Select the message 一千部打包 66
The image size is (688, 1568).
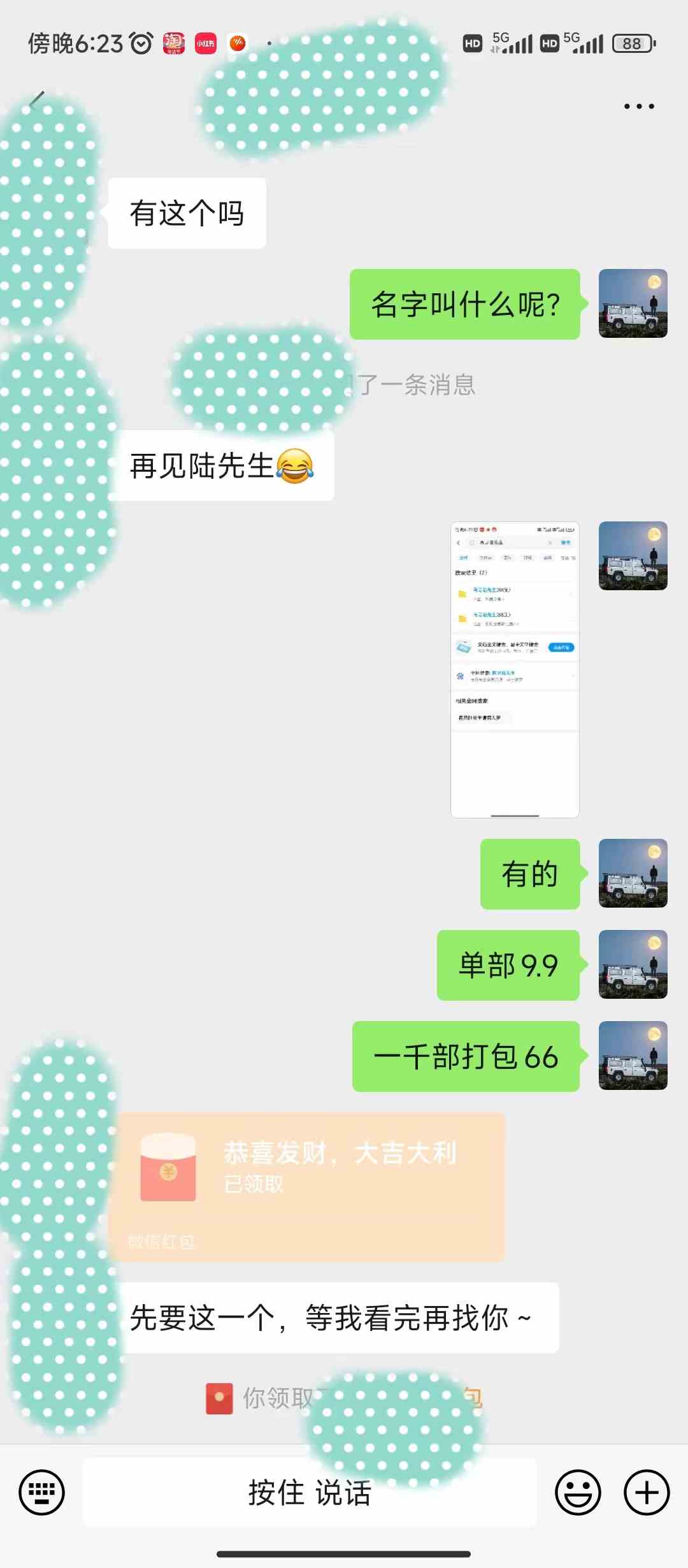coord(466,1056)
